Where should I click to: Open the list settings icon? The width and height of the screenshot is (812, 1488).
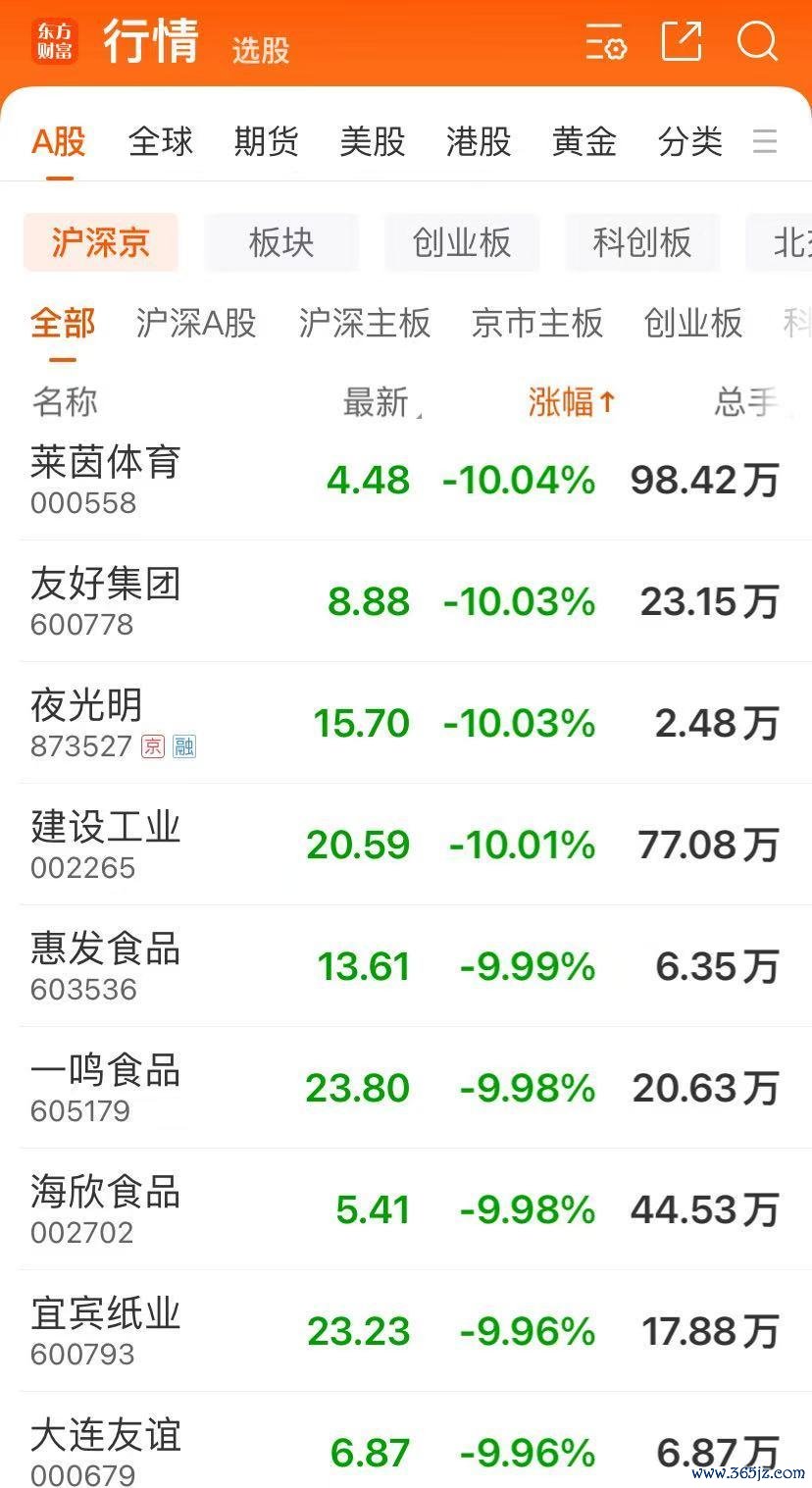606,42
